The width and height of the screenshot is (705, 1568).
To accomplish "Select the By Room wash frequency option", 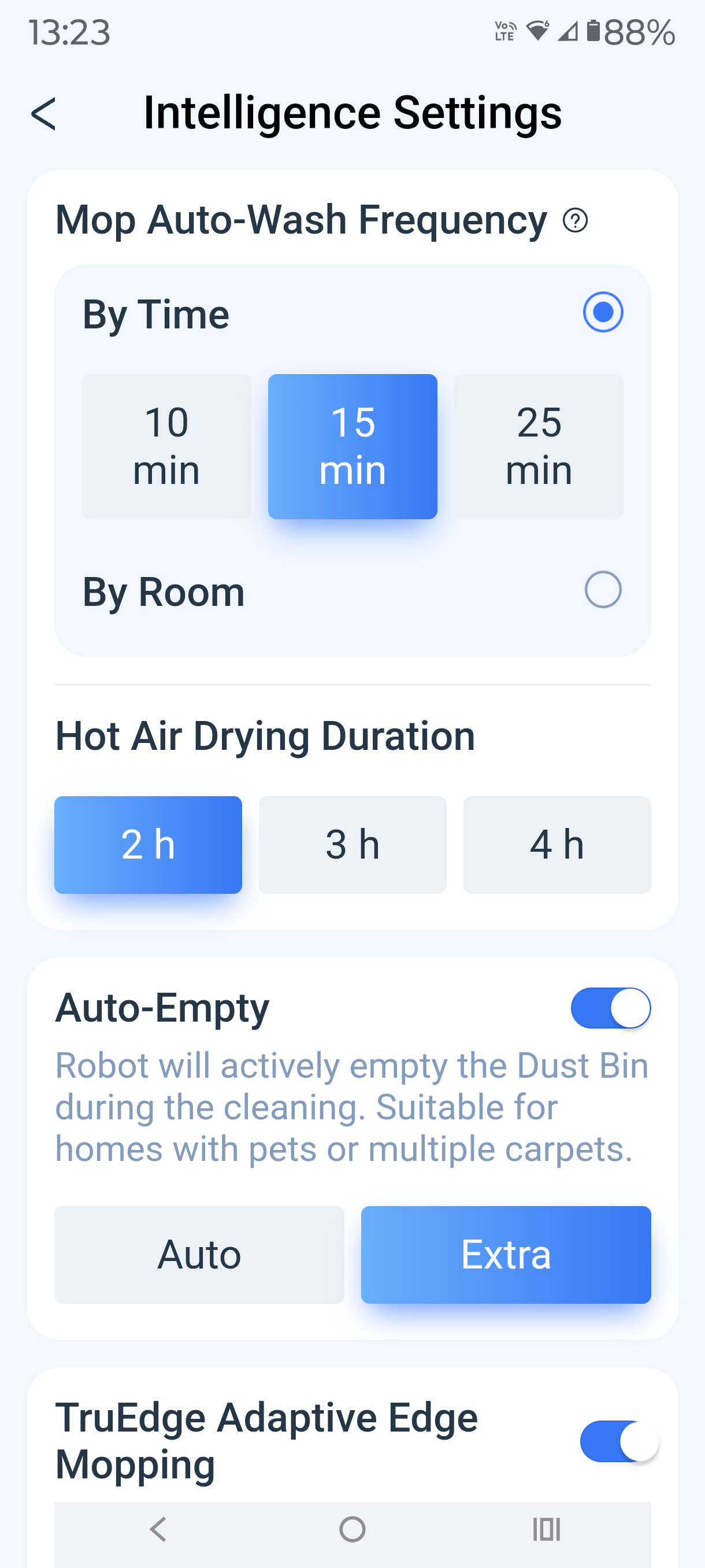I will (603, 589).
